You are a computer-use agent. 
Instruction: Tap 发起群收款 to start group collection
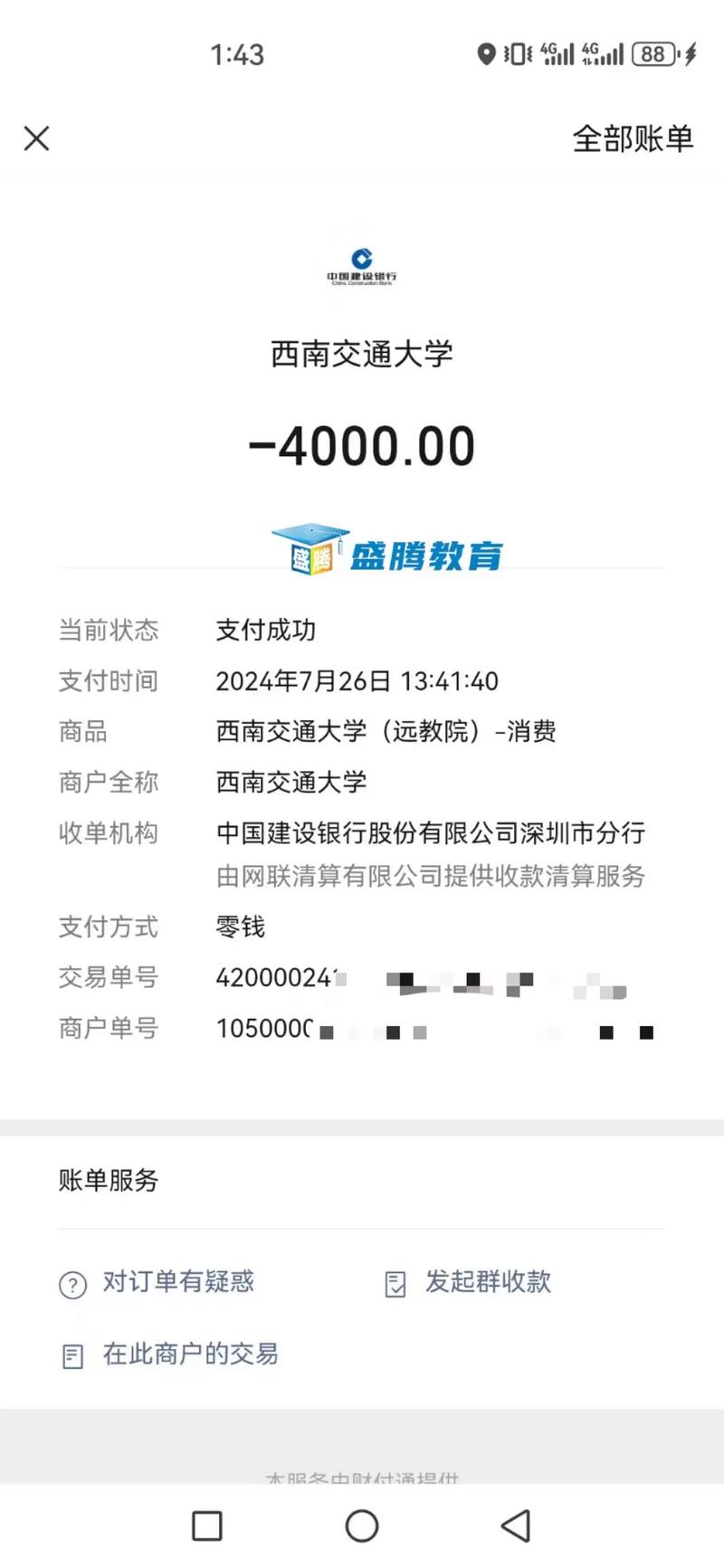(487, 1283)
